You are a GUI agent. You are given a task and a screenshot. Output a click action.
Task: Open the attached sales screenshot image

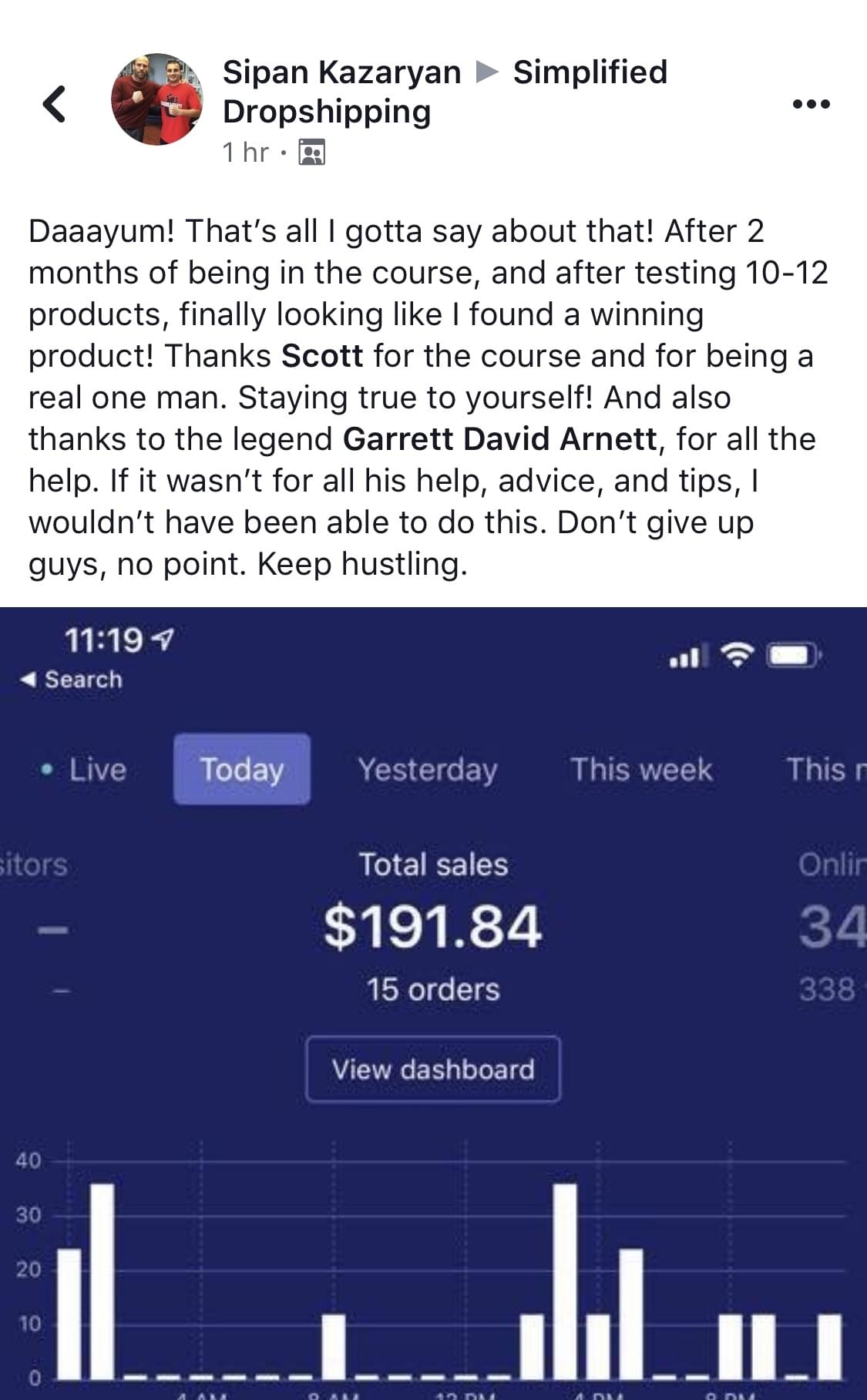pyautogui.click(x=433, y=1002)
